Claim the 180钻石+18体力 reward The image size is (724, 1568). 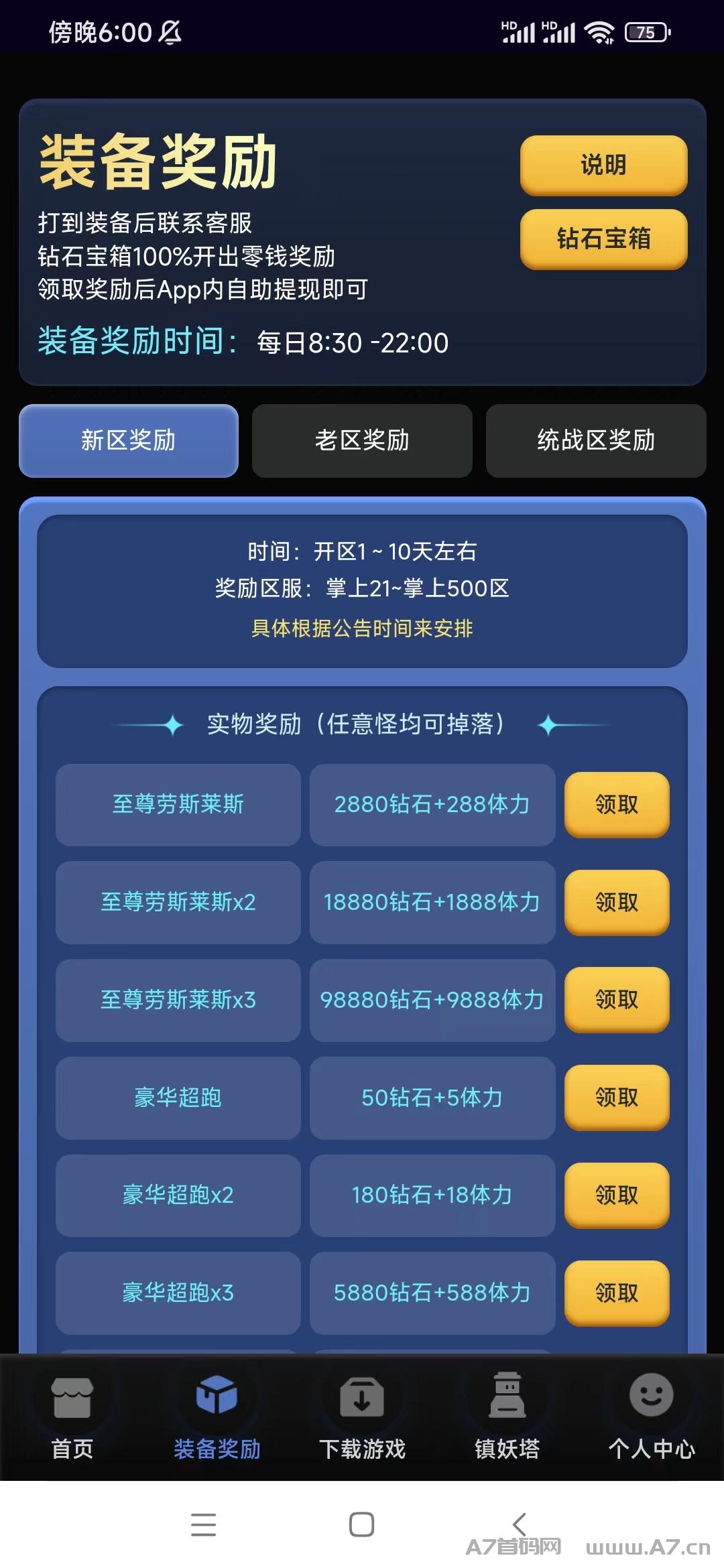617,1195
